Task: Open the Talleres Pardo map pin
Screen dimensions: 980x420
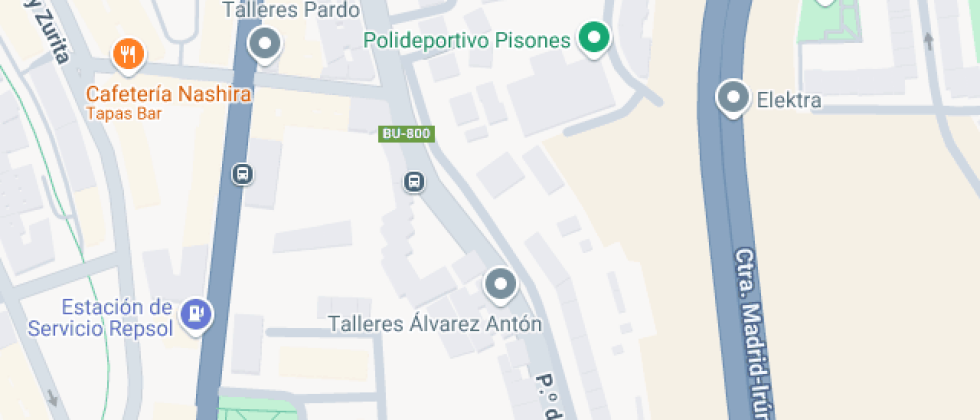Action: (x=264, y=44)
